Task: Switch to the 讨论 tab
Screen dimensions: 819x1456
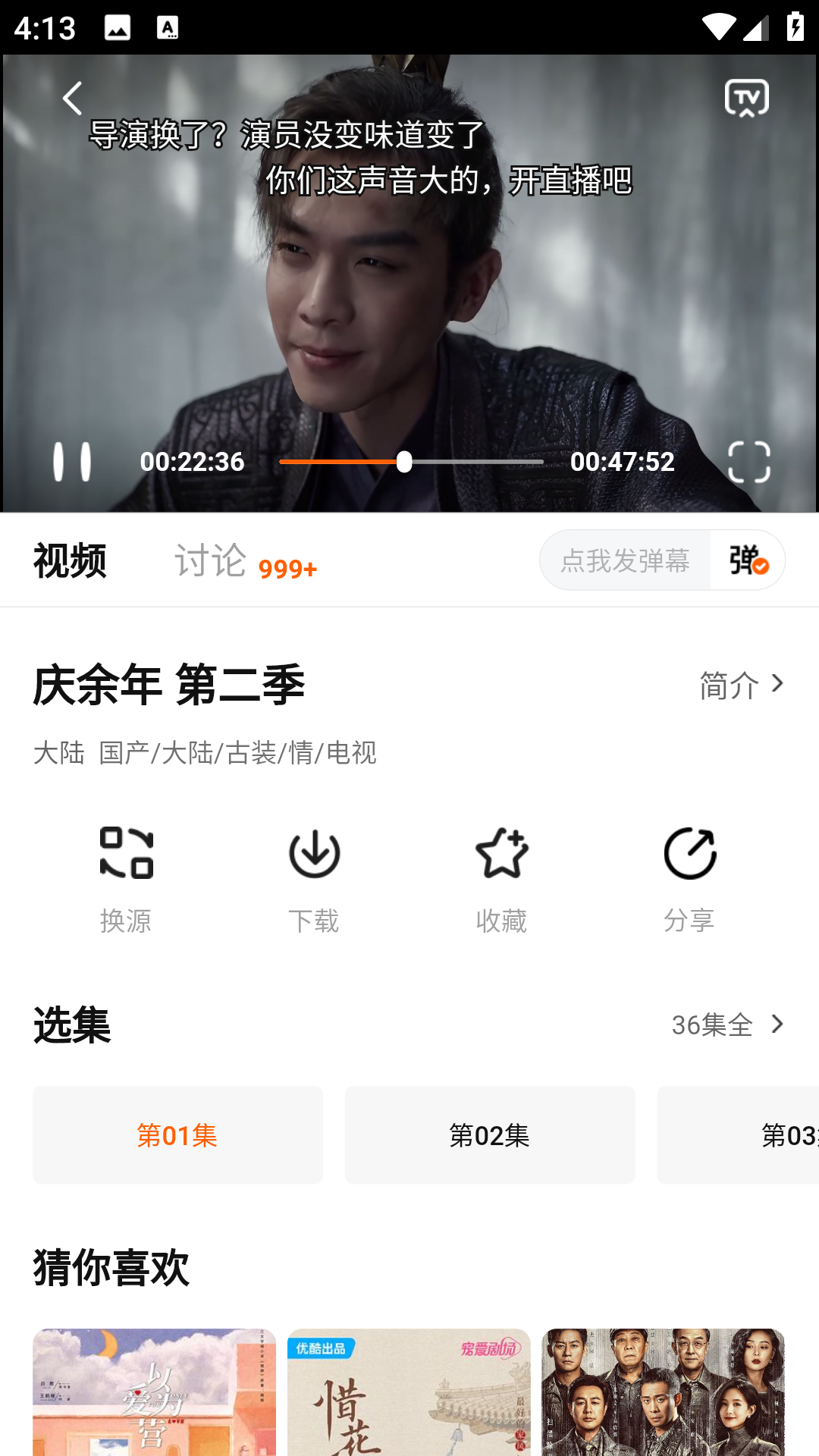Action: click(x=211, y=561)
